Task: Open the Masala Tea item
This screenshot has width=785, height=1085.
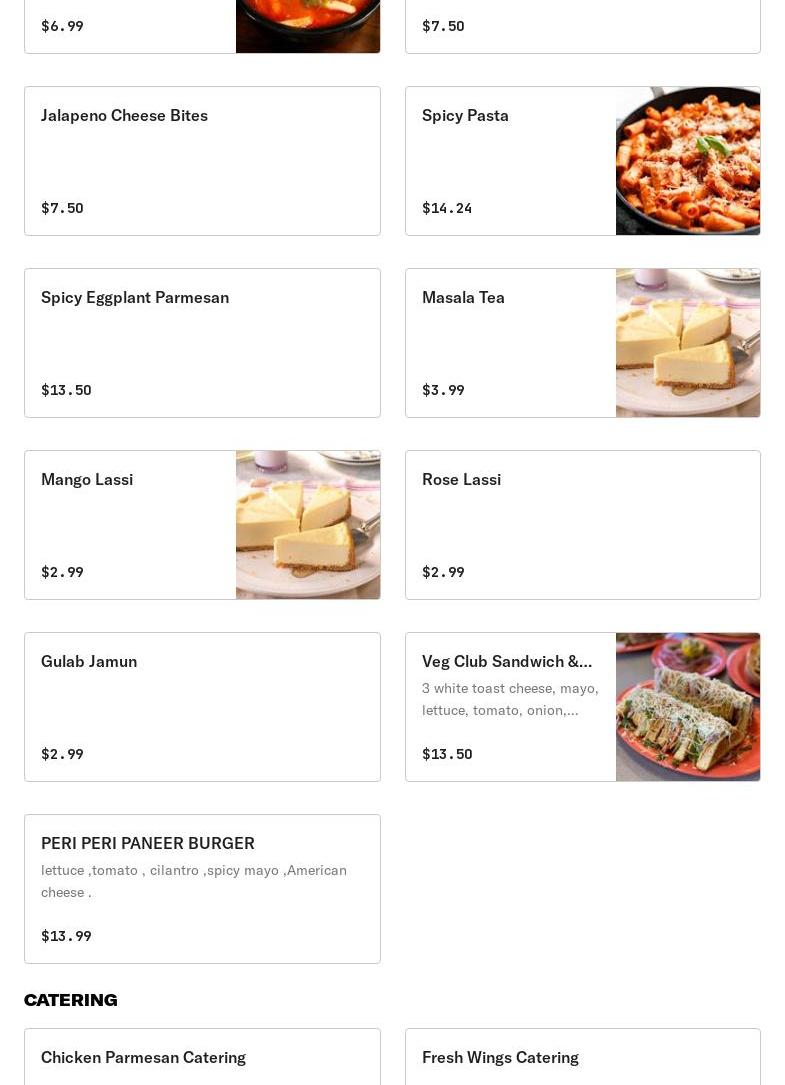Action: point(582,343)
